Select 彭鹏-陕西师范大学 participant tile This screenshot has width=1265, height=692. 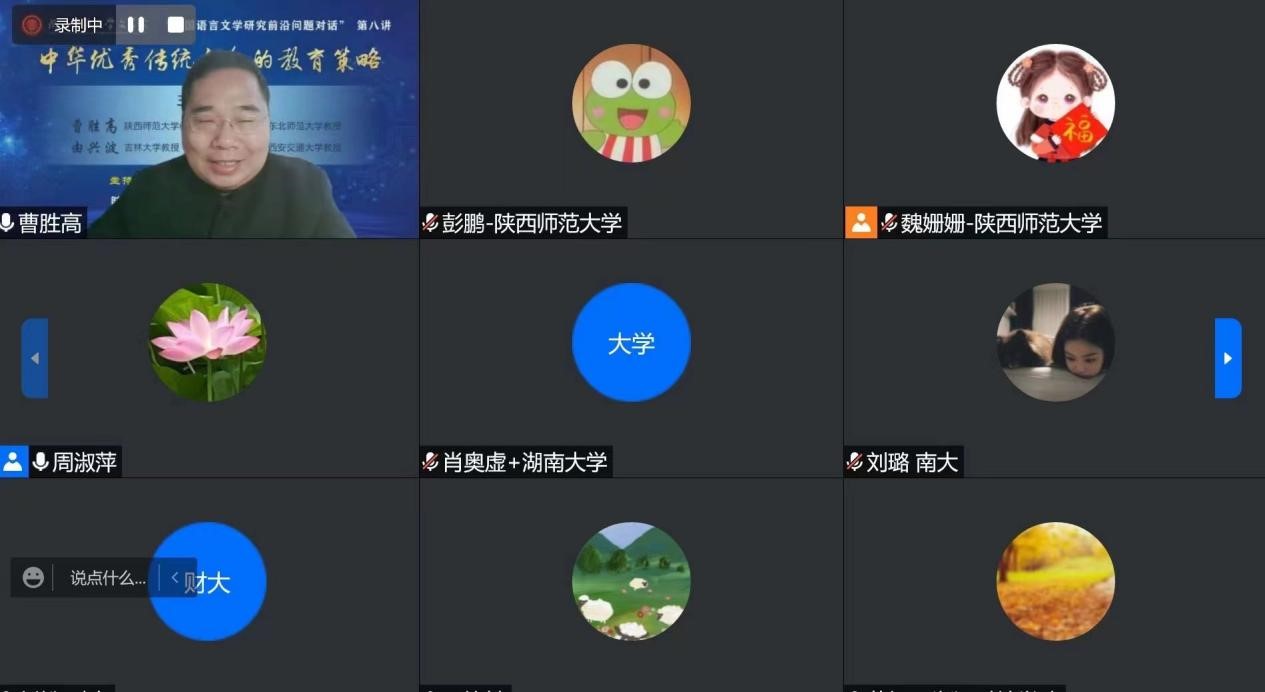[631, 120]
